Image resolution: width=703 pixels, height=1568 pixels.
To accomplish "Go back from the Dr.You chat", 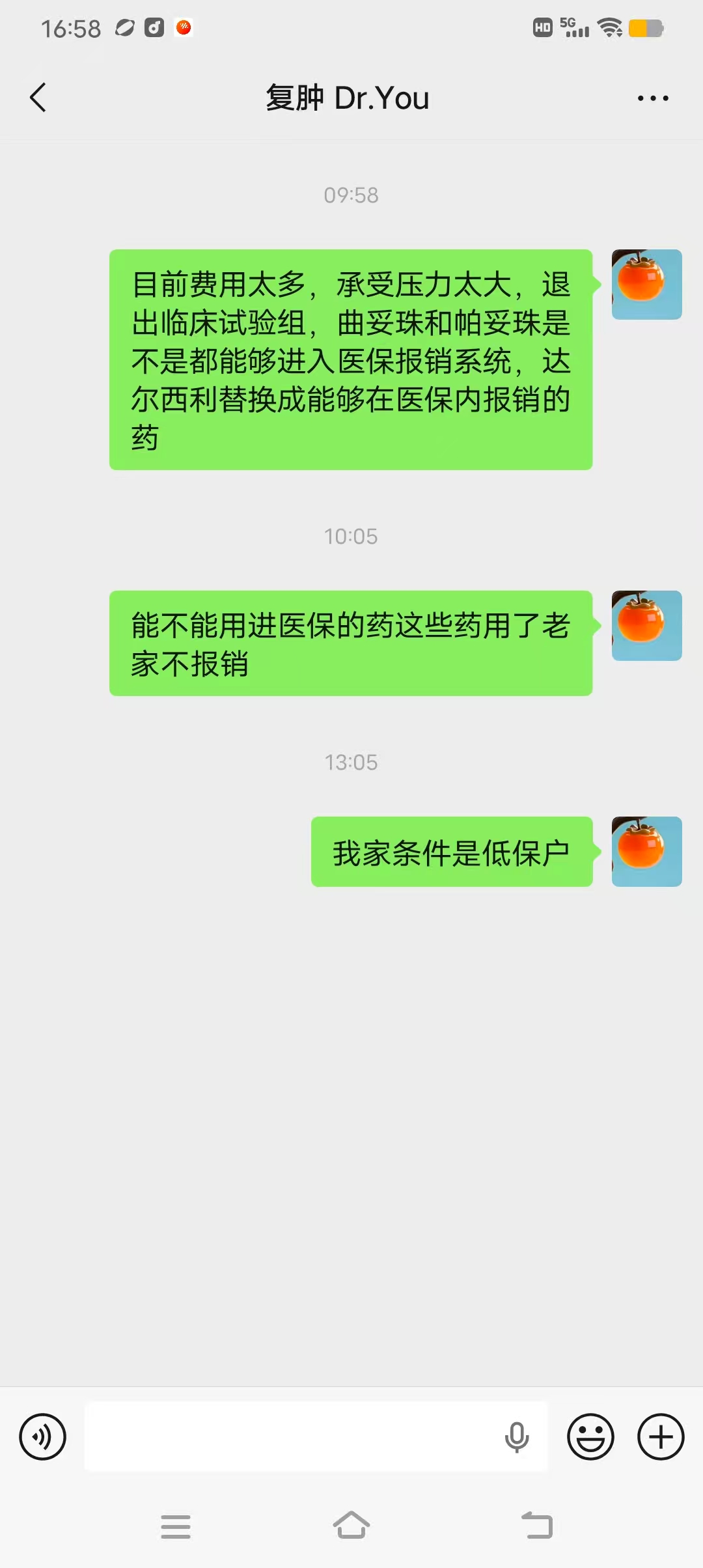I will 38,98.
